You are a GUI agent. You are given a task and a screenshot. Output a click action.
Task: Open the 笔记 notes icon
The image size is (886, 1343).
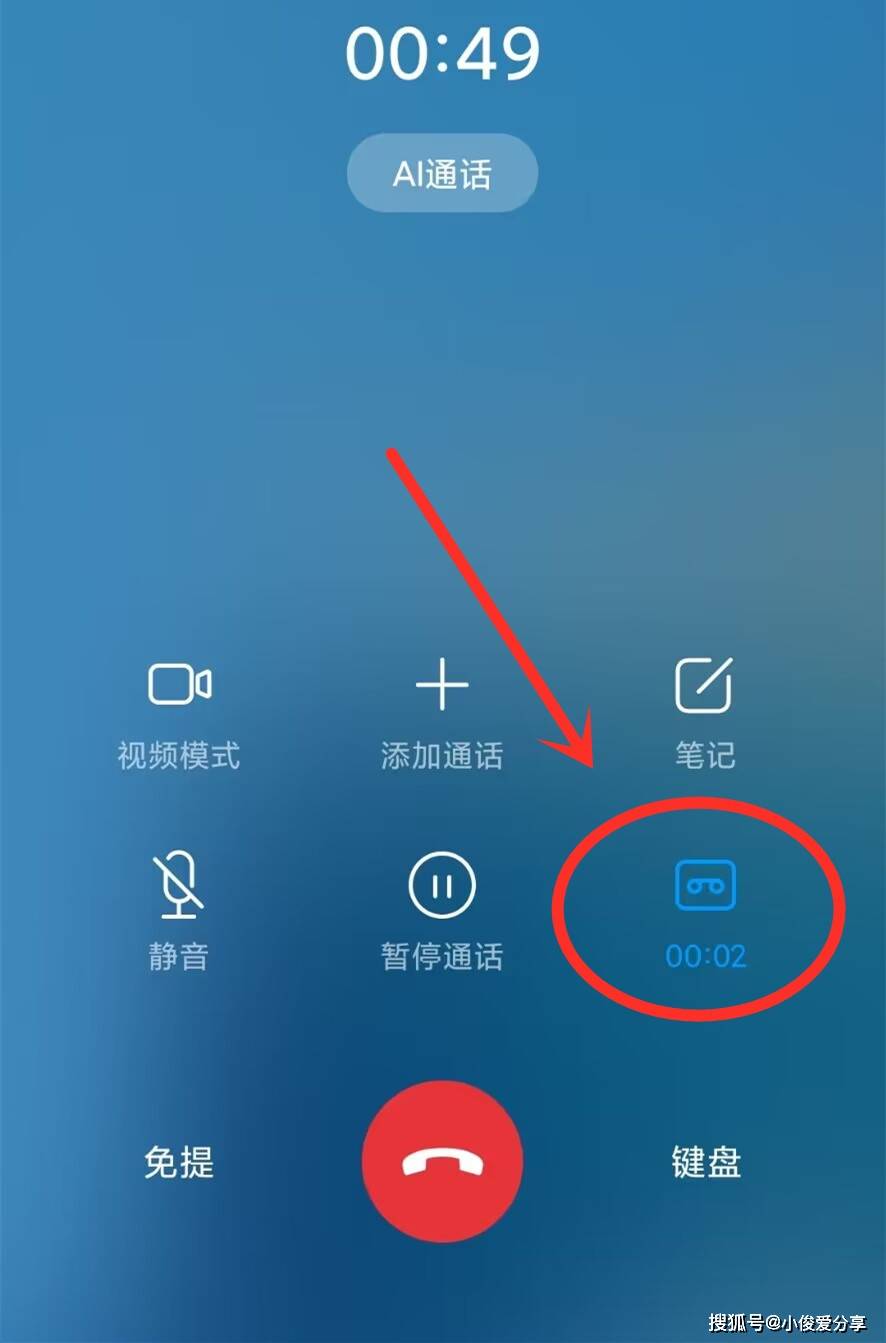[705, 685]
